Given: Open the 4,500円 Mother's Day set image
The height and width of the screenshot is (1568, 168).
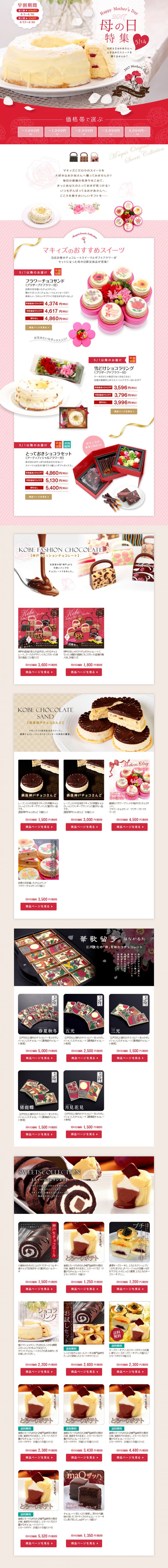Looking at the screenshot, I should [x=129, y=780].
